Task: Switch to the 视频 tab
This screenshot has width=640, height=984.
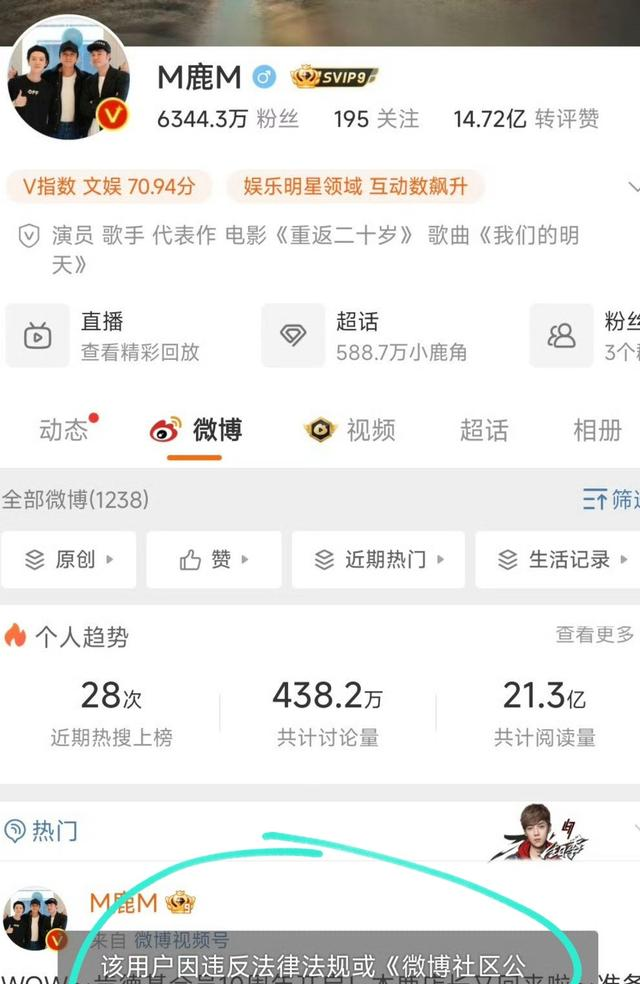Action: [351, 431]
